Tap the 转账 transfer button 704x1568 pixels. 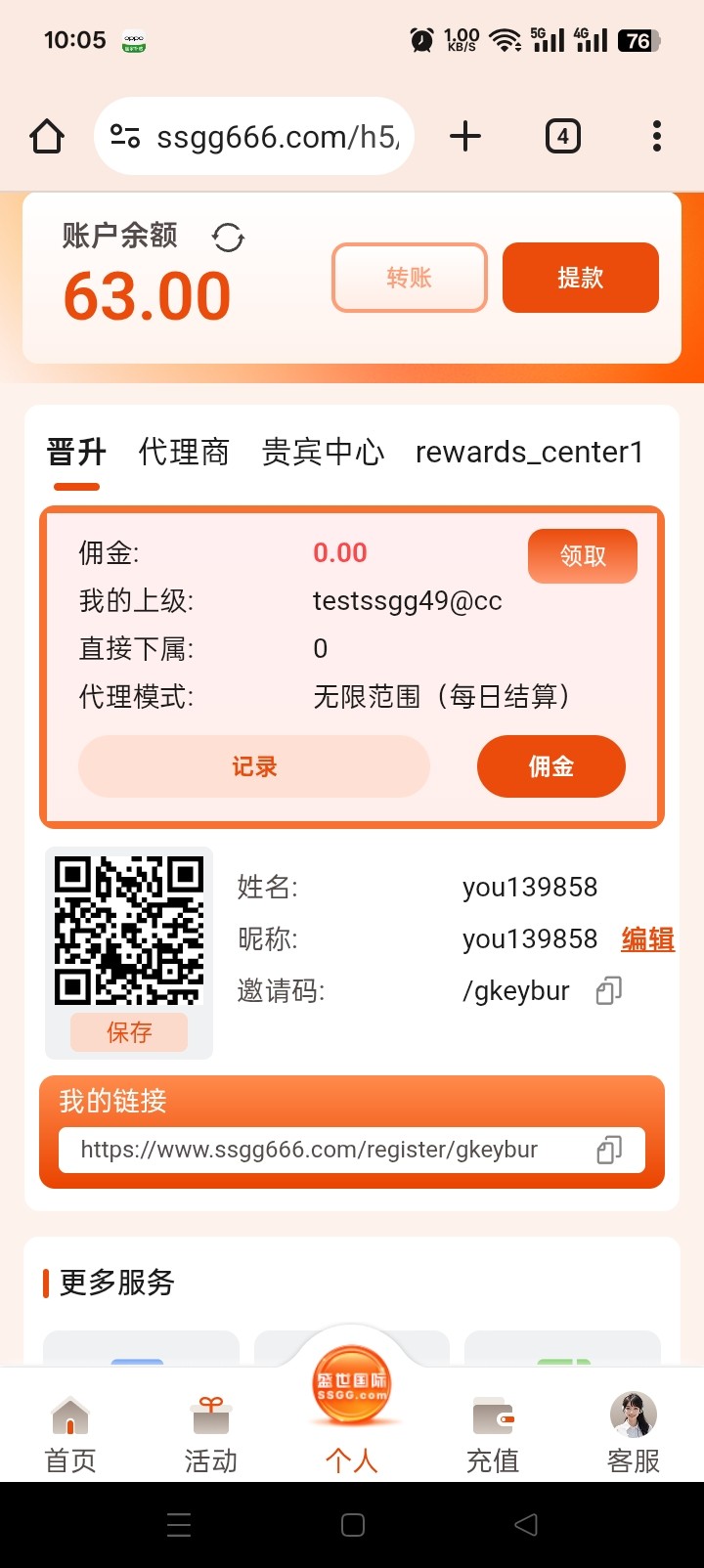coord(410,278)
